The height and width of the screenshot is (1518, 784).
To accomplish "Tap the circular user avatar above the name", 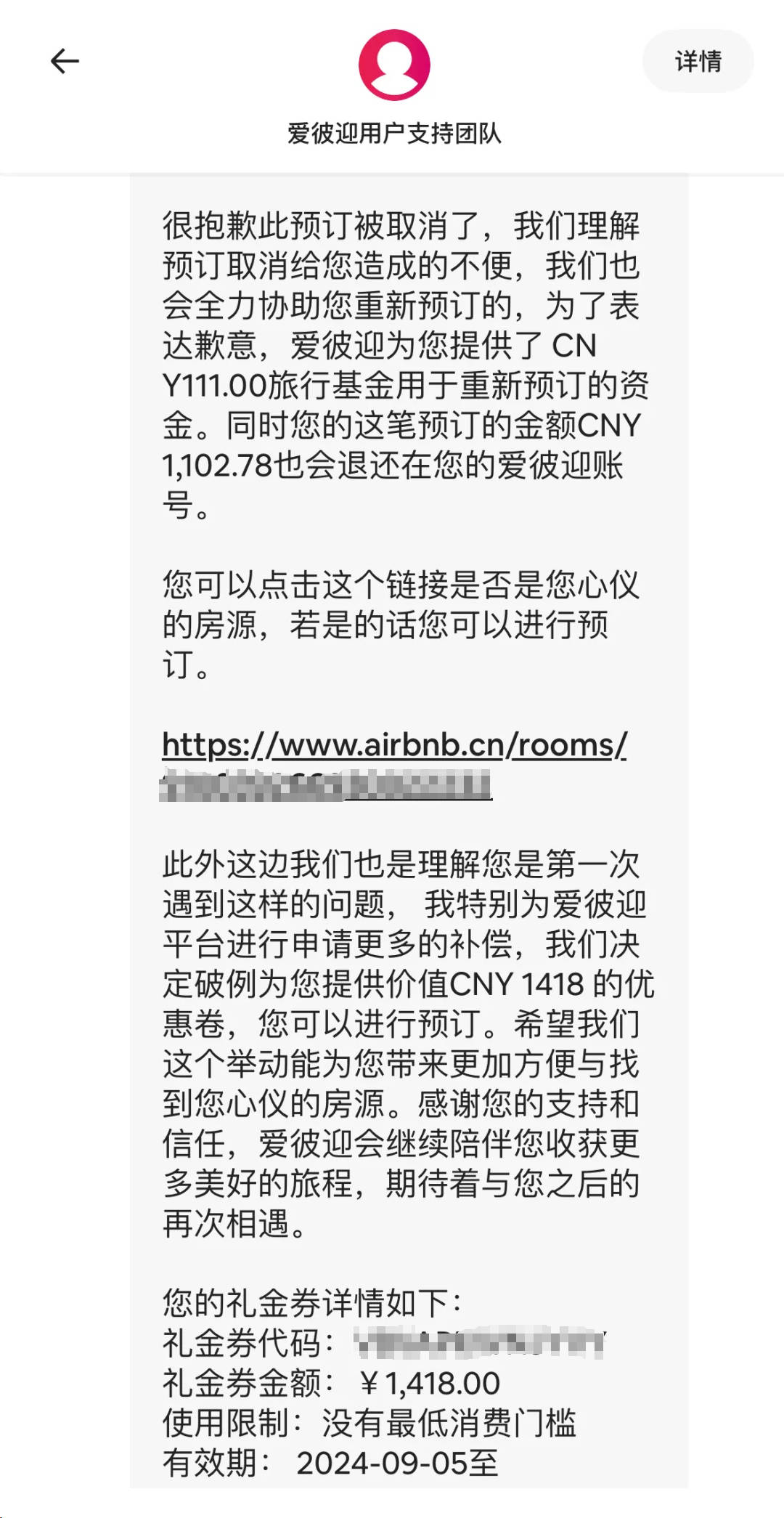I will pos(392,65).
